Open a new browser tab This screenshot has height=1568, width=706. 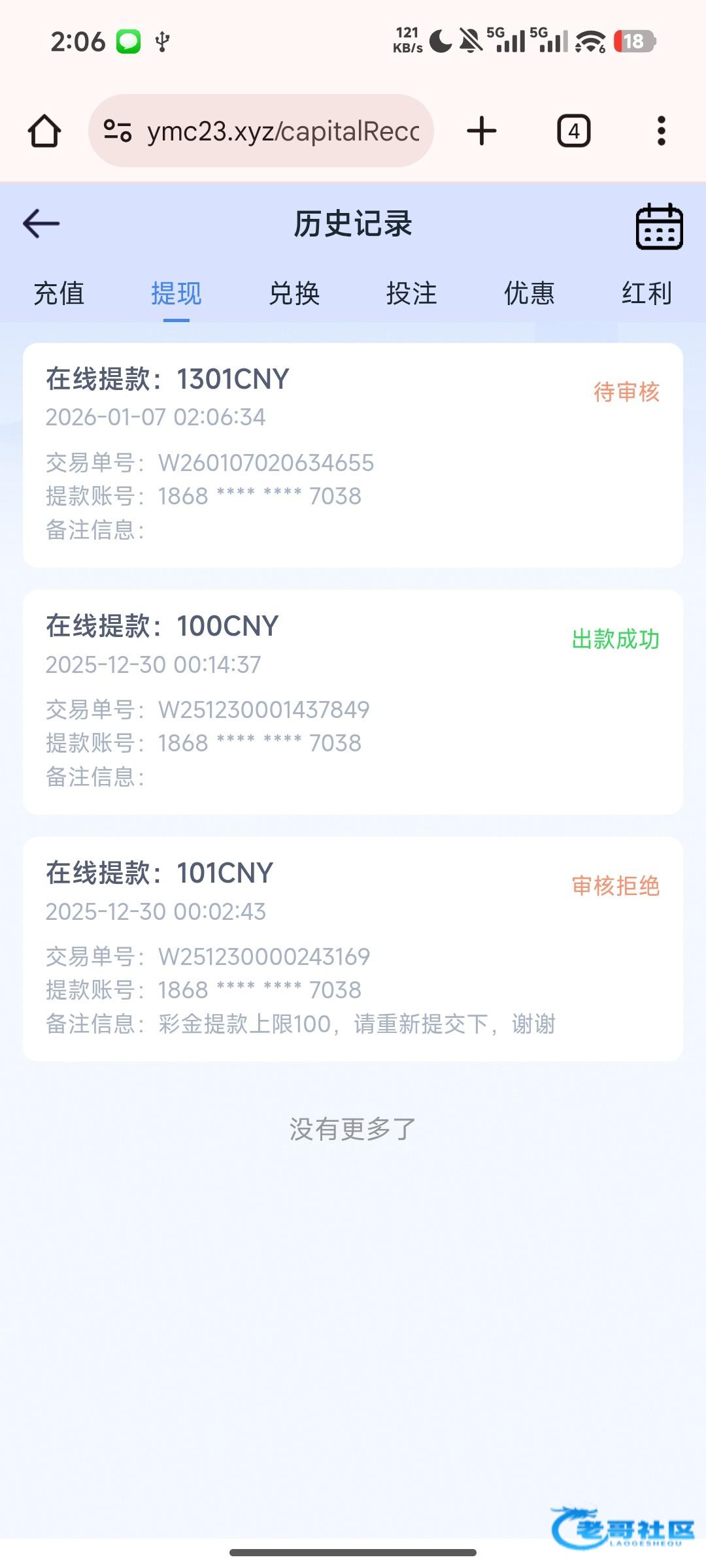pyautogui.click(x=482, y=131)
